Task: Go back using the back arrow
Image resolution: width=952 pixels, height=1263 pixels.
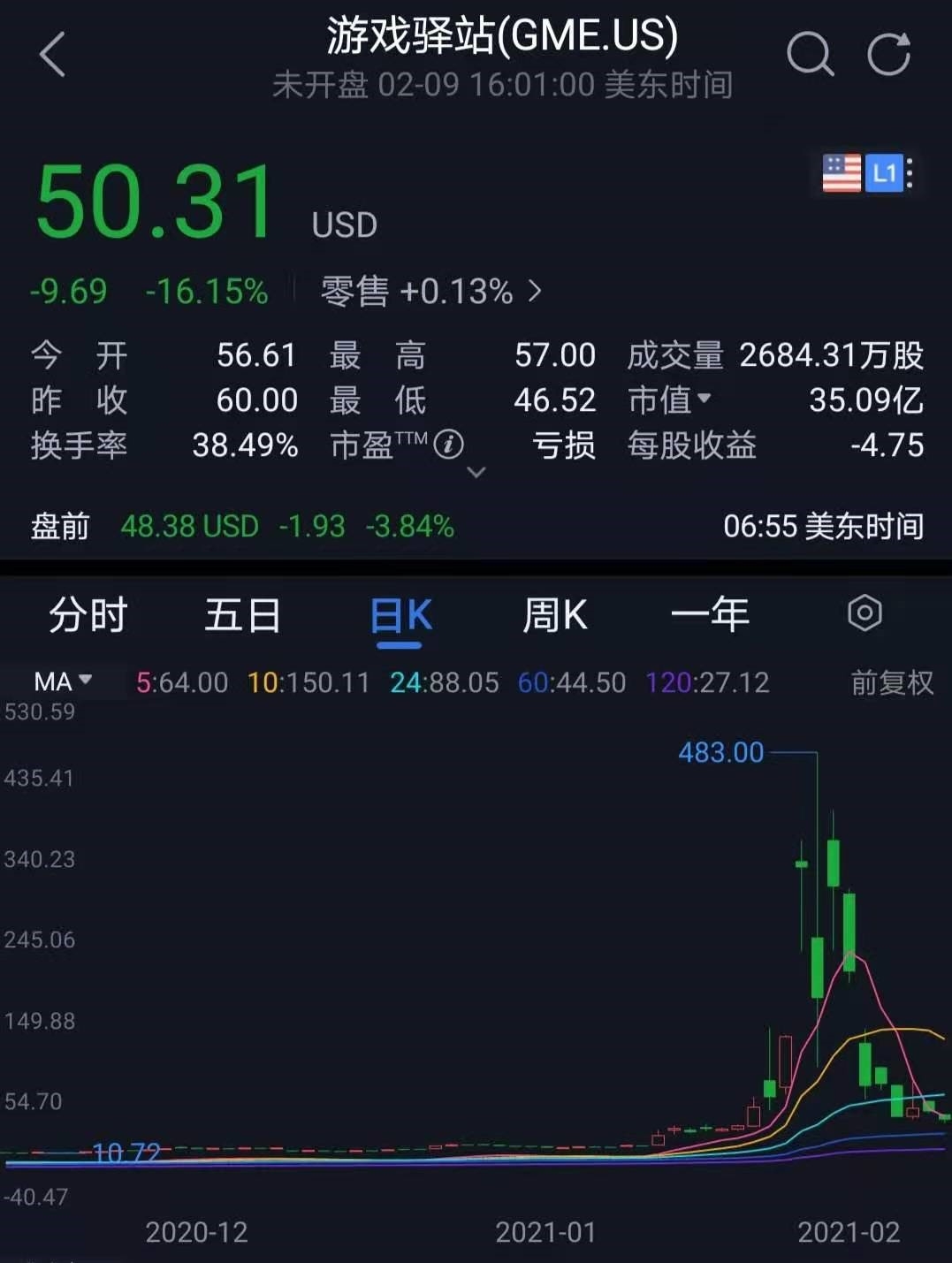Action: 53,53
